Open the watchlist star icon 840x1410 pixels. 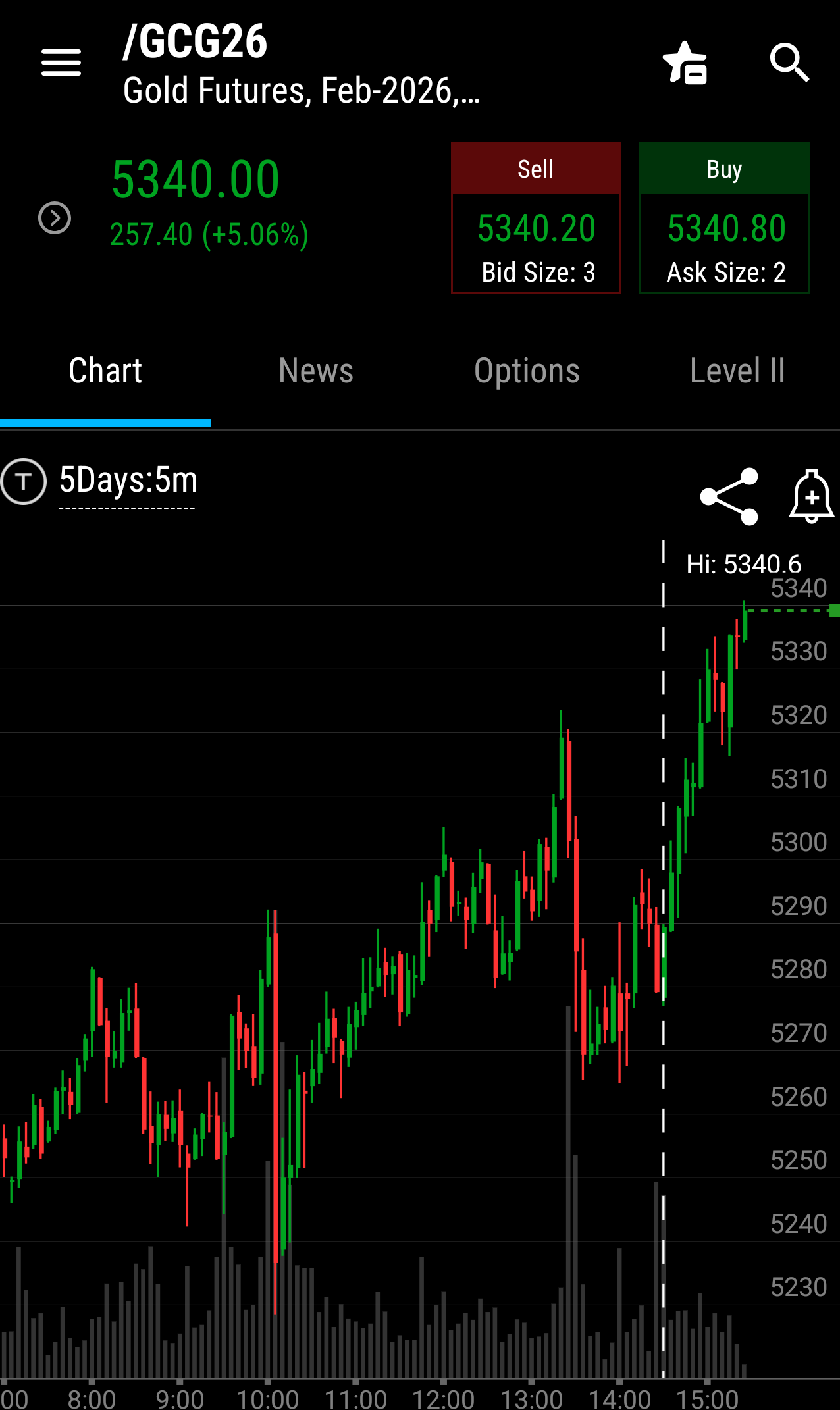pyautogui.click(x=685, y=63)
